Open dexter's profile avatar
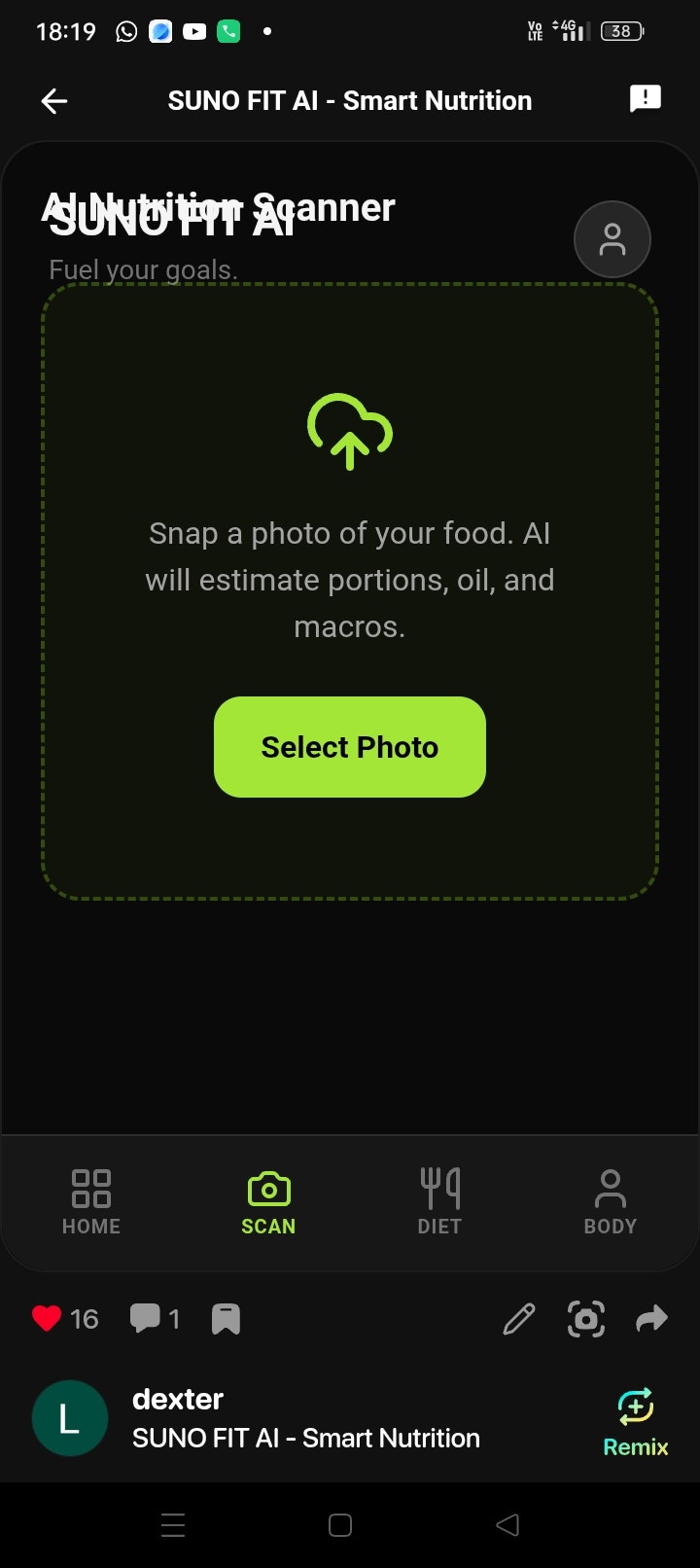Viewport: 700px width, 1568px height. [x=70, y=1418]
